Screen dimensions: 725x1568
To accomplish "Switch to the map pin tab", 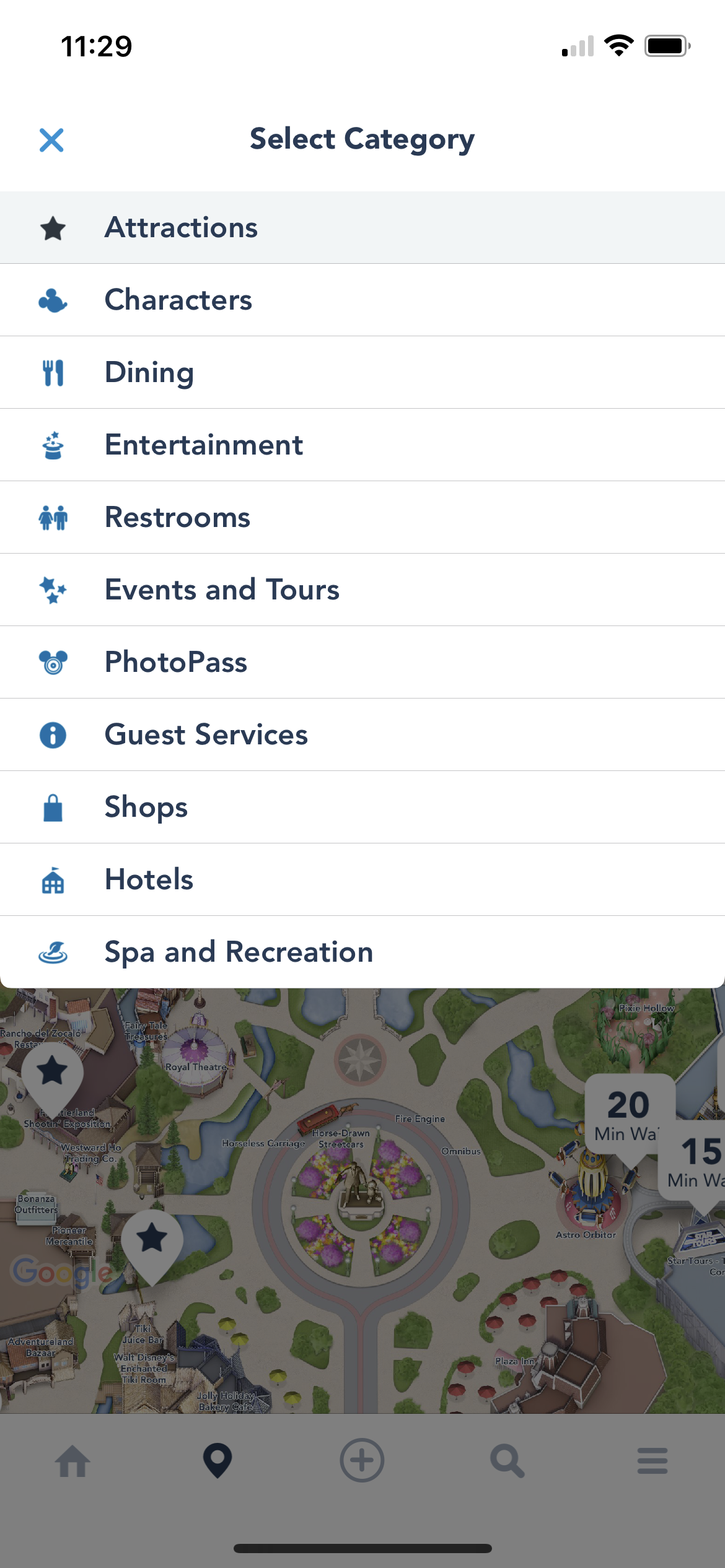I will point(217,1461).
